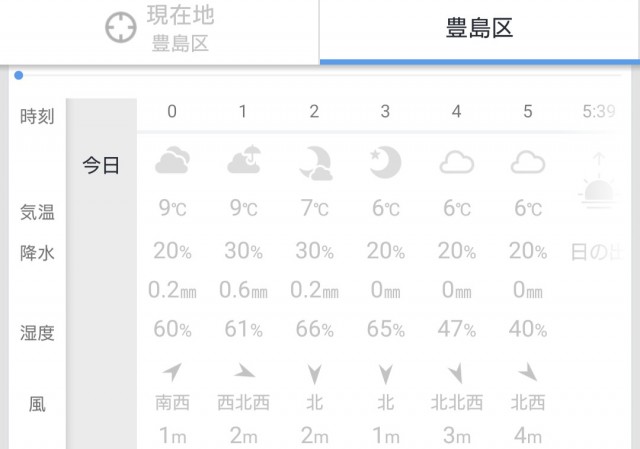Select the 豊島区 tab

pos(479,29)
